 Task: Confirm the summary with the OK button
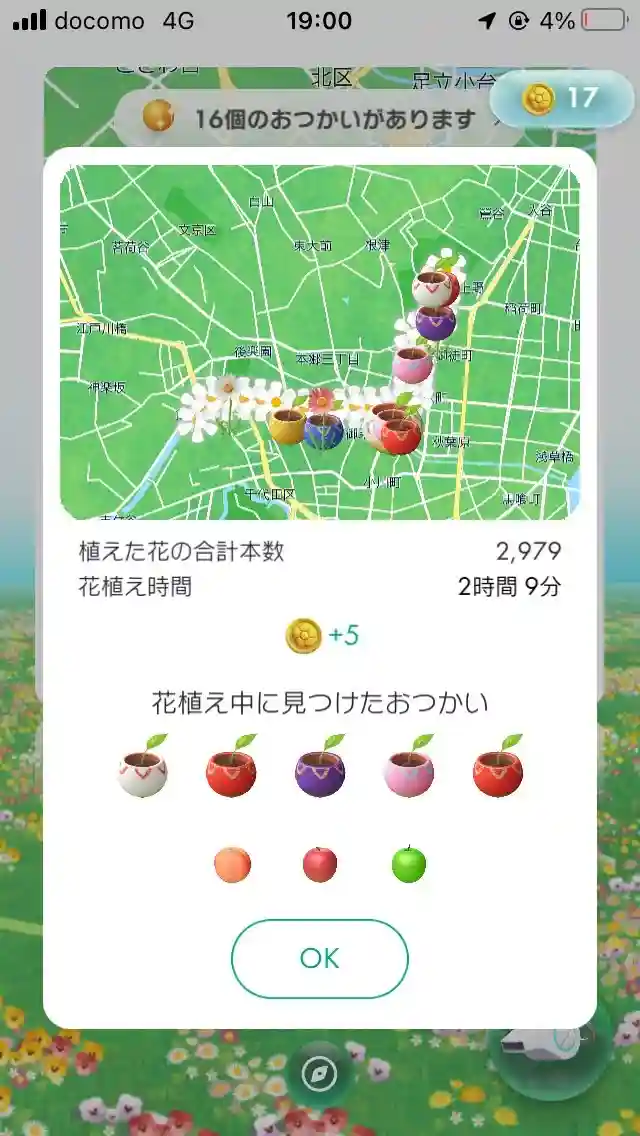319,958
